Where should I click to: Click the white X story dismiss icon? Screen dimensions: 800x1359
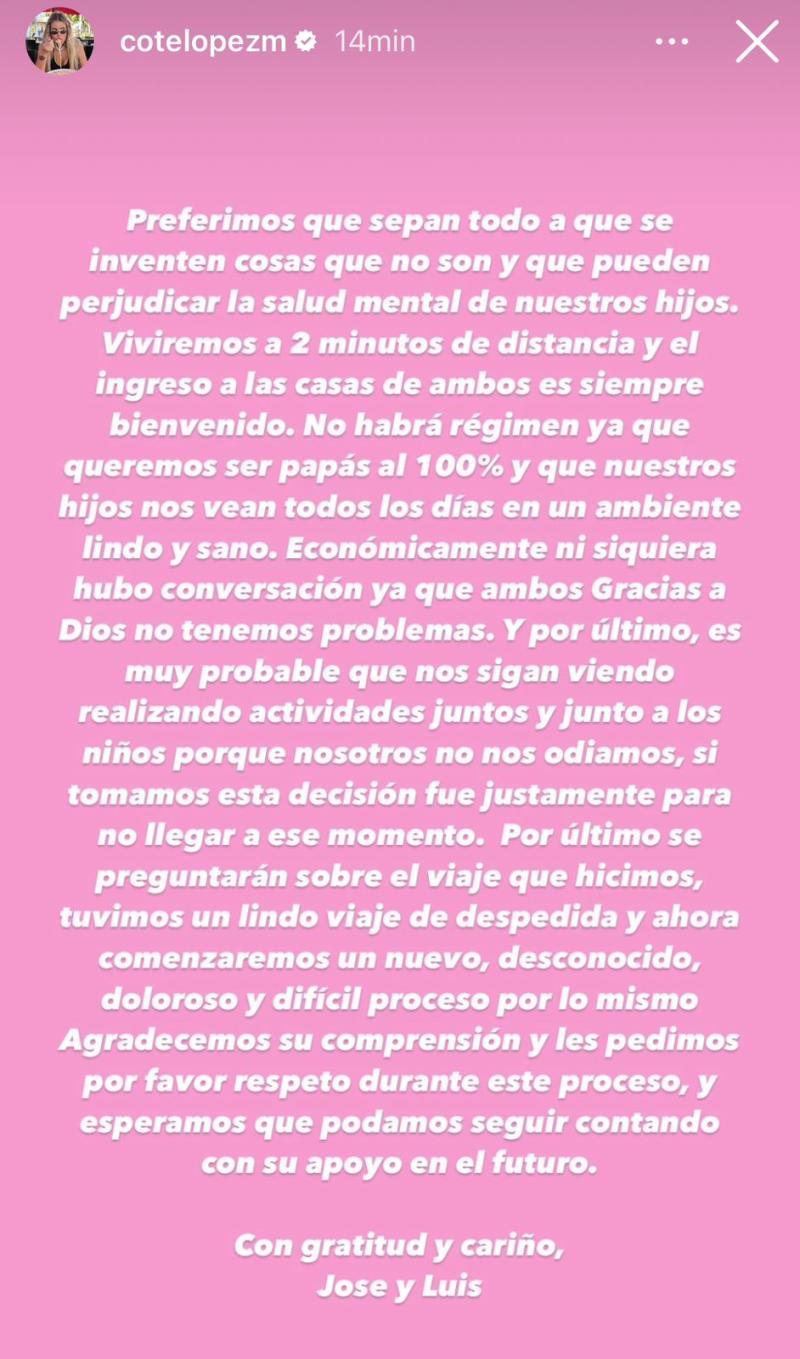coord(755,42)
